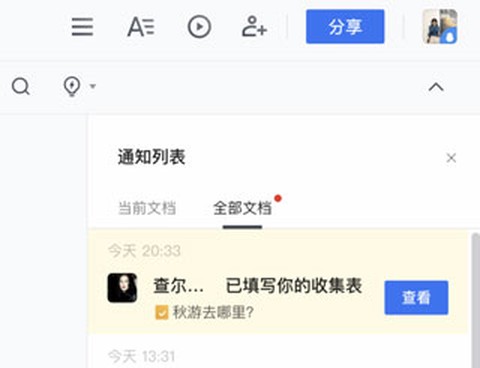Open the search magnifier
This screenshot has height=368, width=480.
tap(21, 87)
